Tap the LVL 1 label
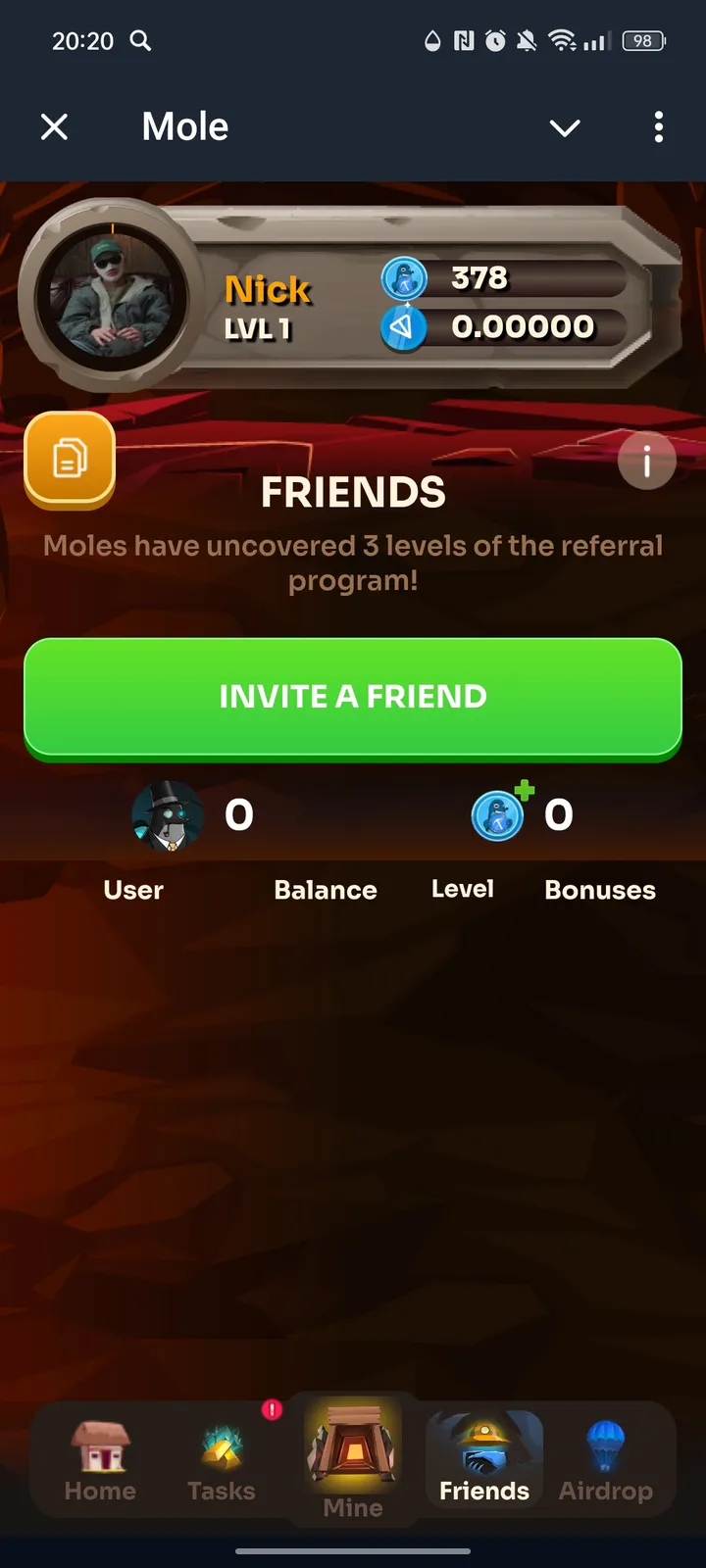706x1568 pixels. [x=258, y=329]
